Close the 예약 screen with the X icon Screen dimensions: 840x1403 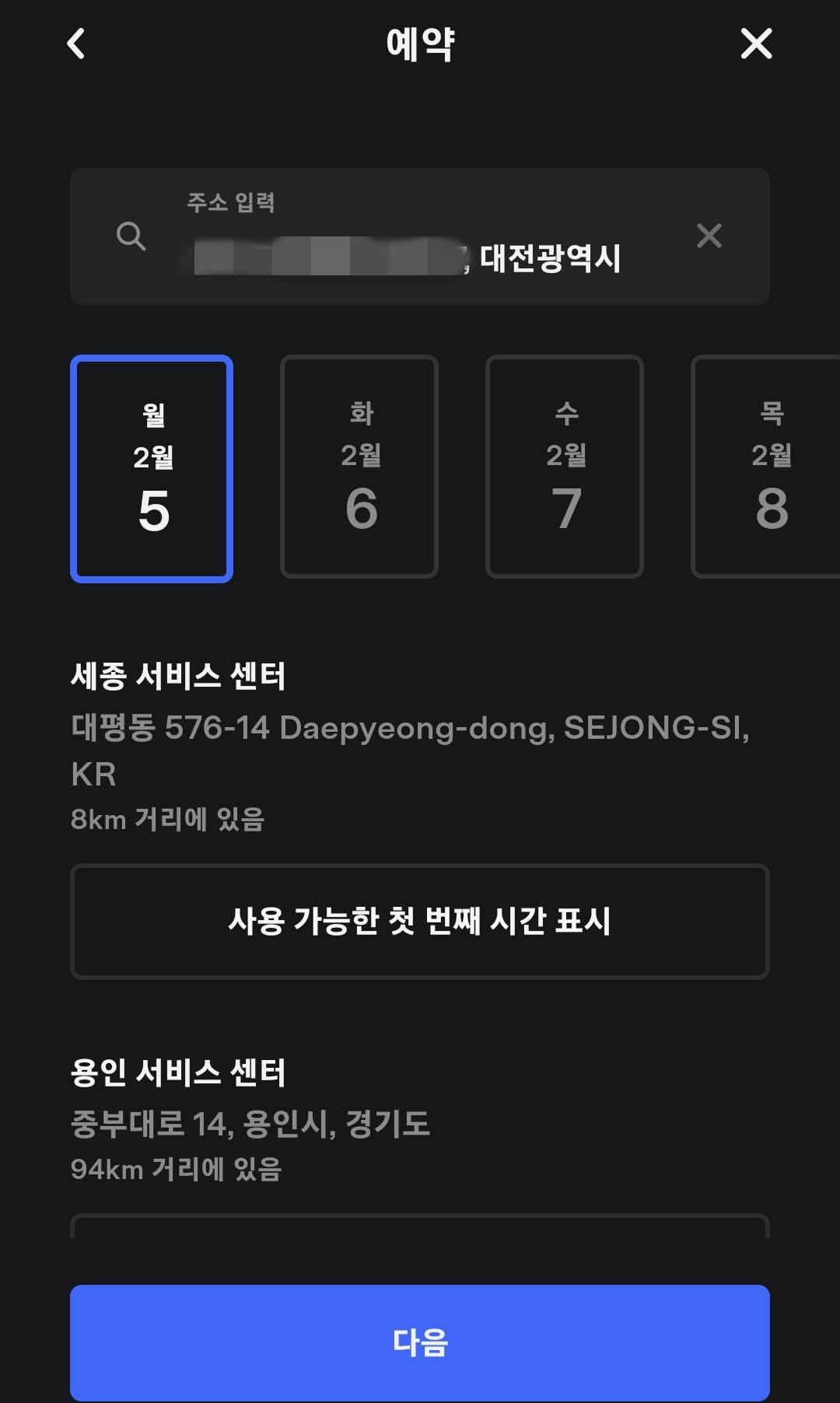coord(755,44)
